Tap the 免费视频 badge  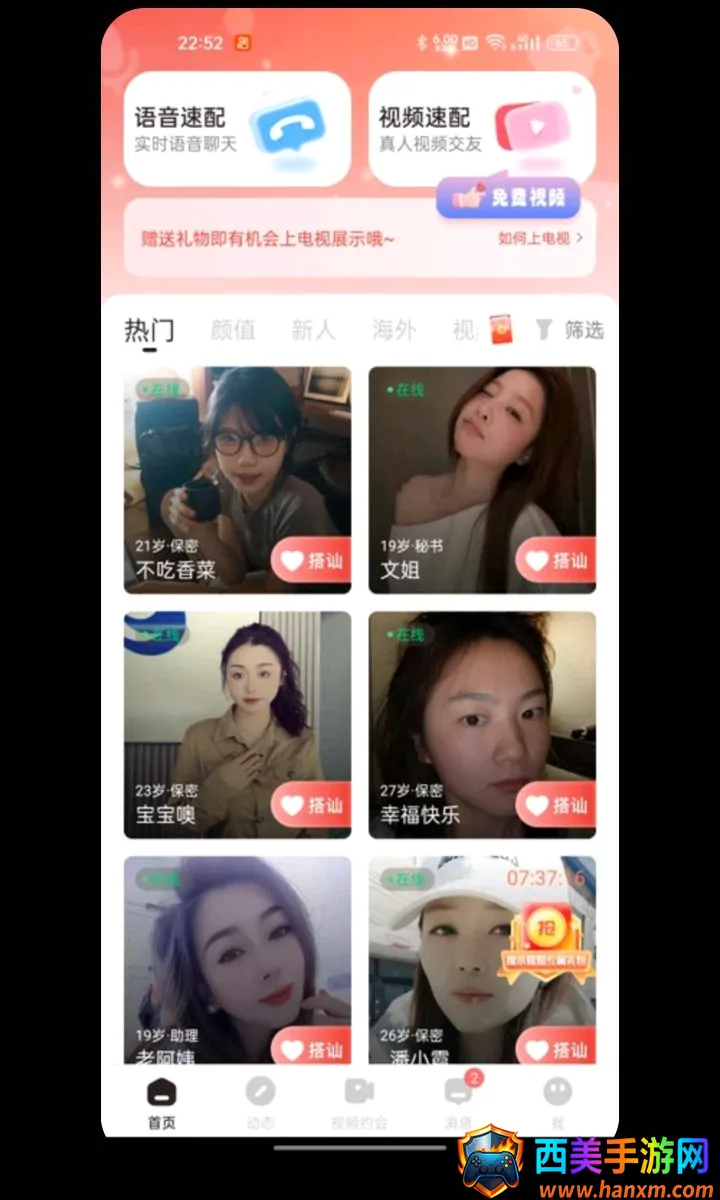[x=508, y=197]
